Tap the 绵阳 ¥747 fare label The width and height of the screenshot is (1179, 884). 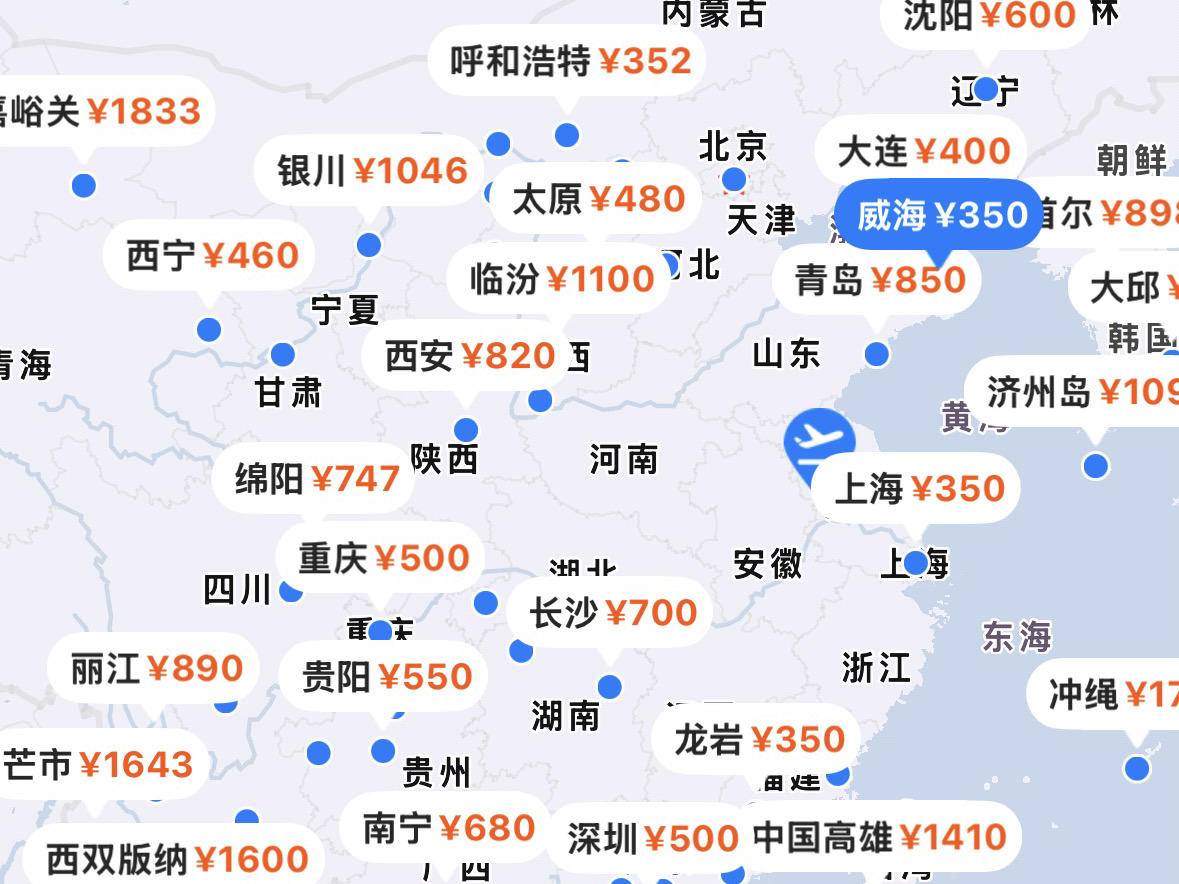point(317,479)
